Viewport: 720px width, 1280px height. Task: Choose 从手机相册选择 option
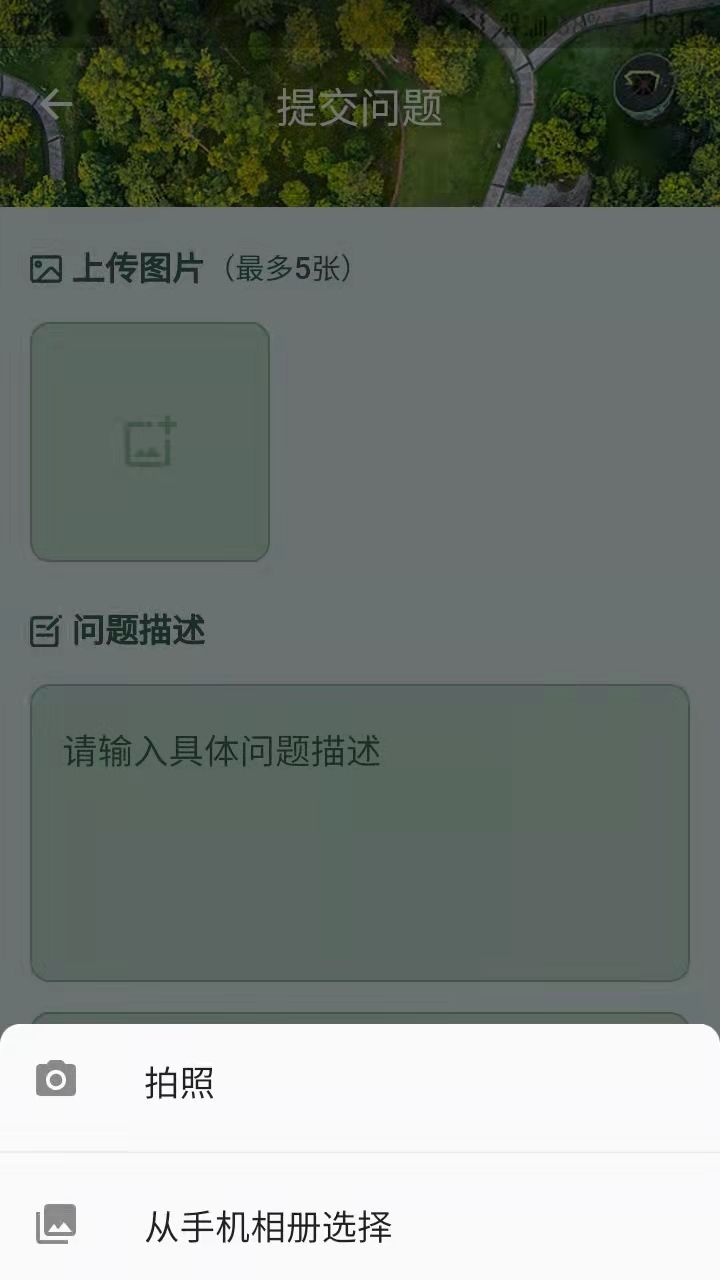point(268,1227)
